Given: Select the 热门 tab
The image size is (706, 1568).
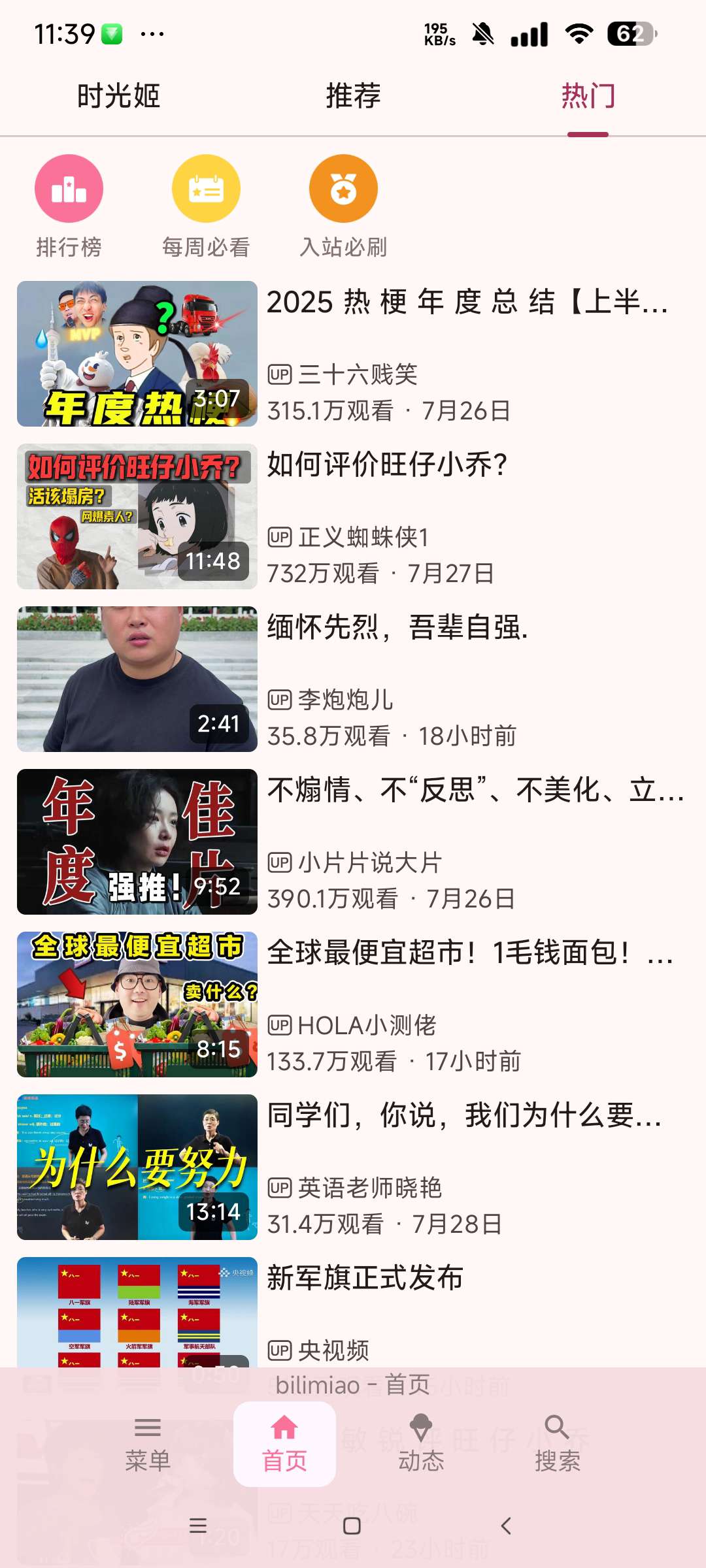Looking at the screenshot, I should point(588,97).
